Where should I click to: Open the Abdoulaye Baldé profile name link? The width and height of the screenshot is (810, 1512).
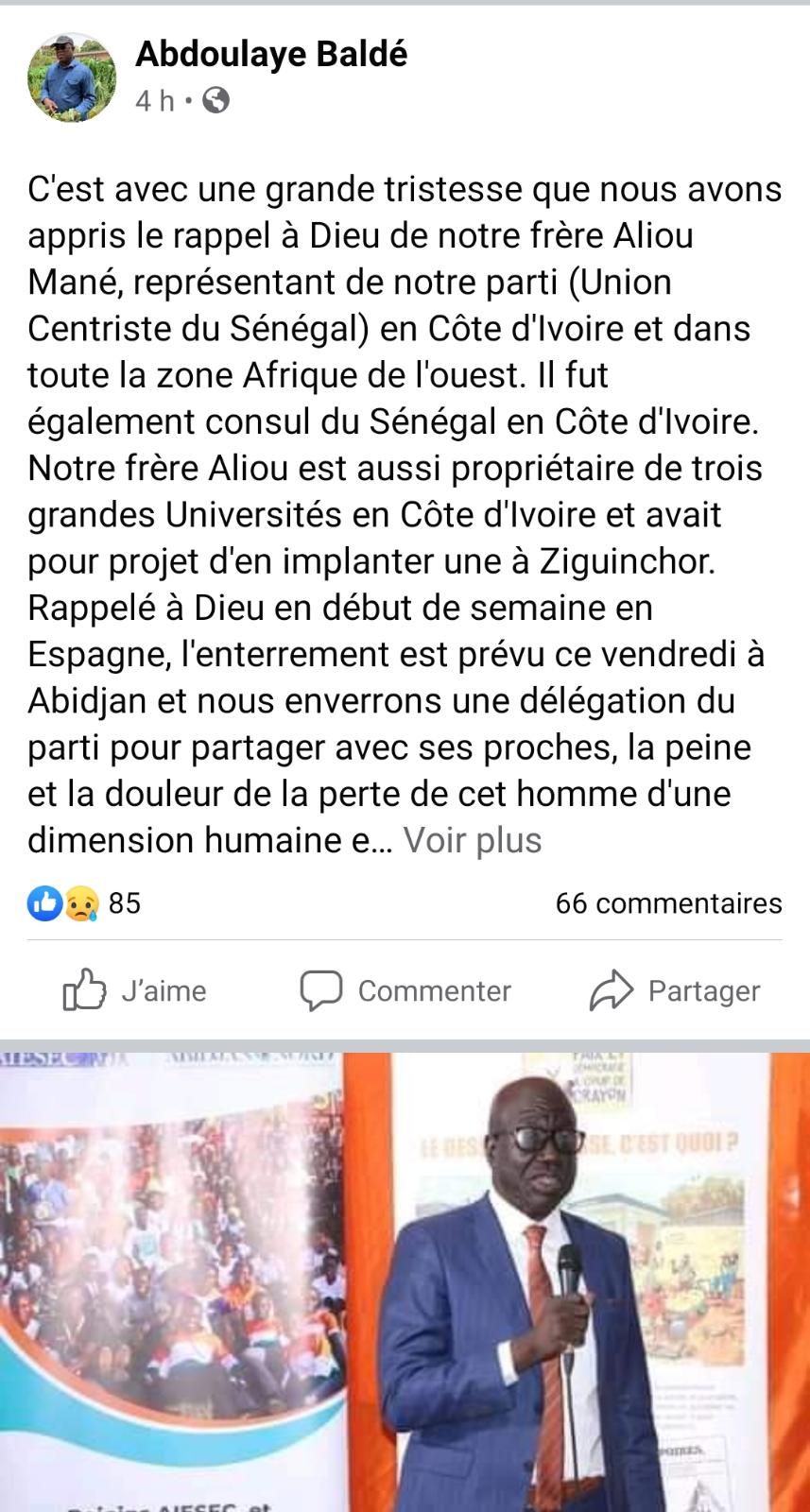(271, 55)
